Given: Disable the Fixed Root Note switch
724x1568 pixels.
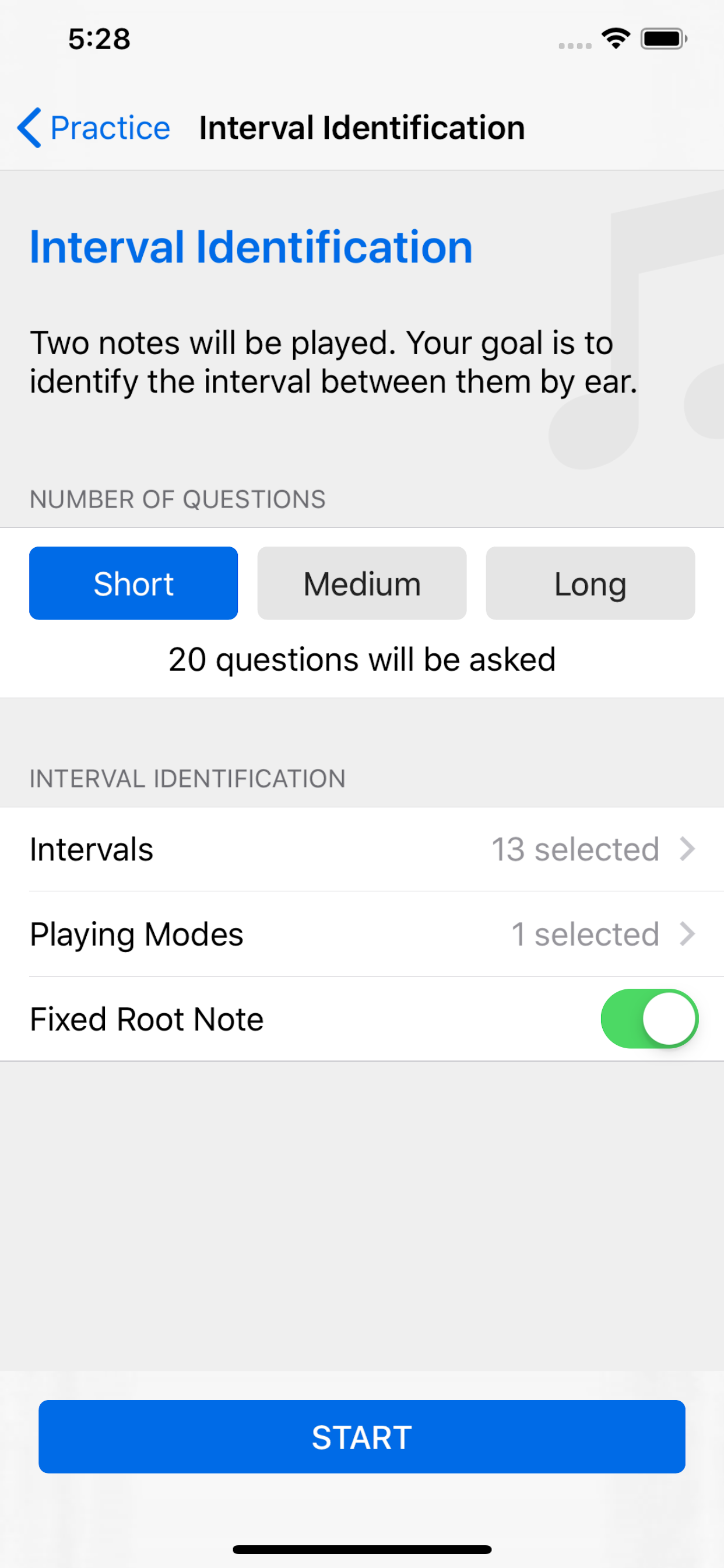Looking at the screenshot, I should tap(649, 1019).
